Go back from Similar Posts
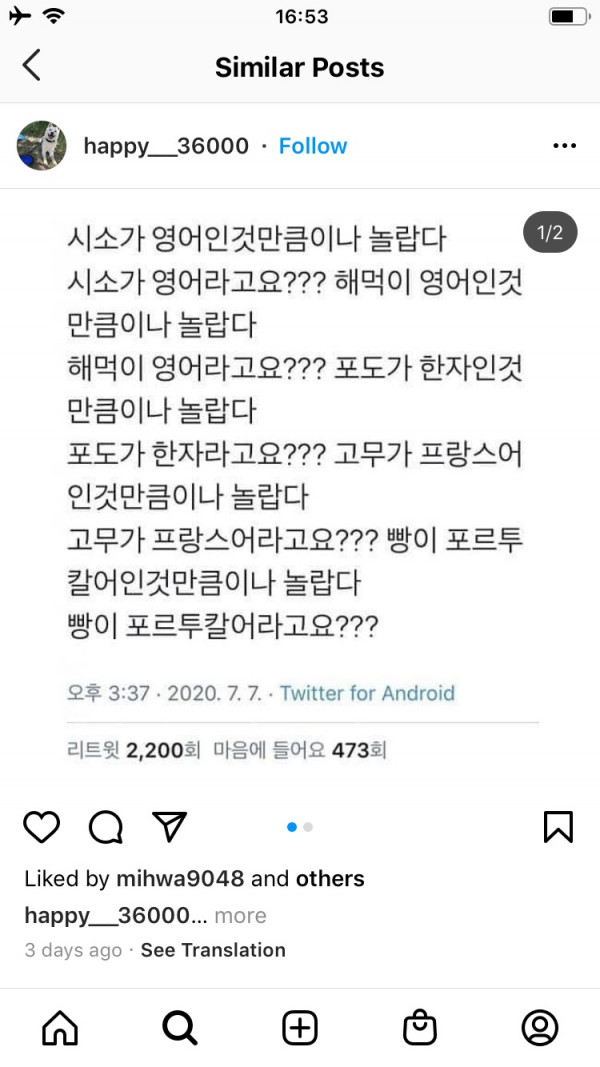The image size is (600, 1067). tap(32, 66)
